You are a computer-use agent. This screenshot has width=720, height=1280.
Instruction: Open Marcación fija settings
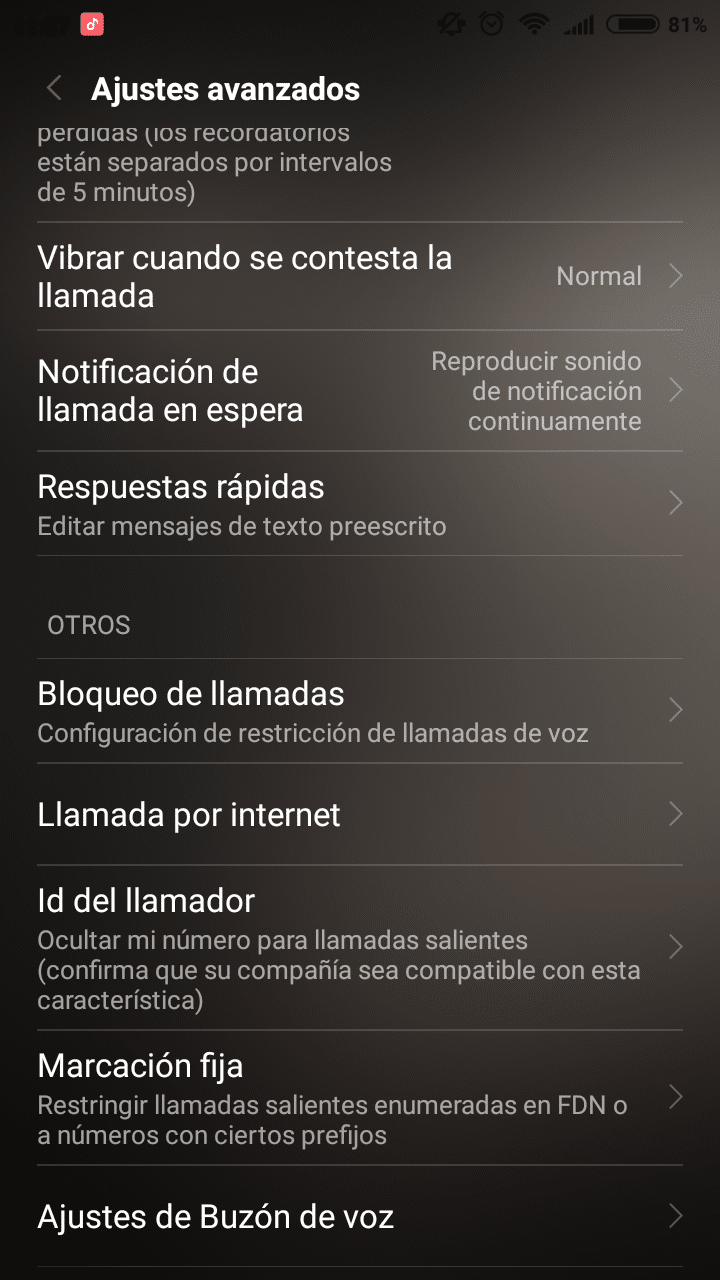pos(360,1098)
